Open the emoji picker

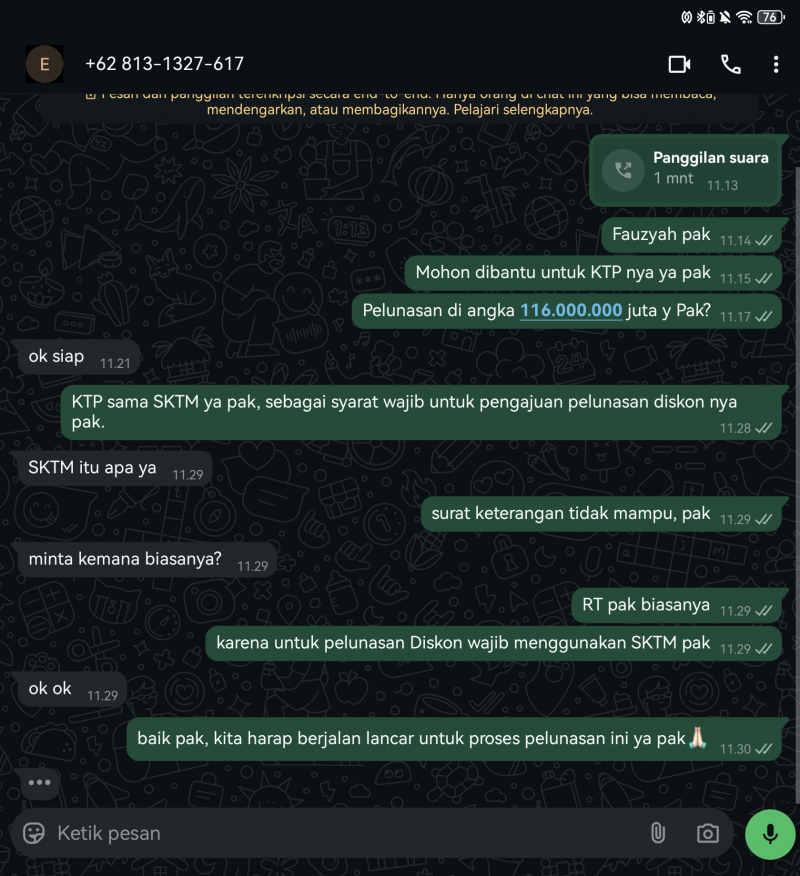pyautogui.click(x=34, y=833)
